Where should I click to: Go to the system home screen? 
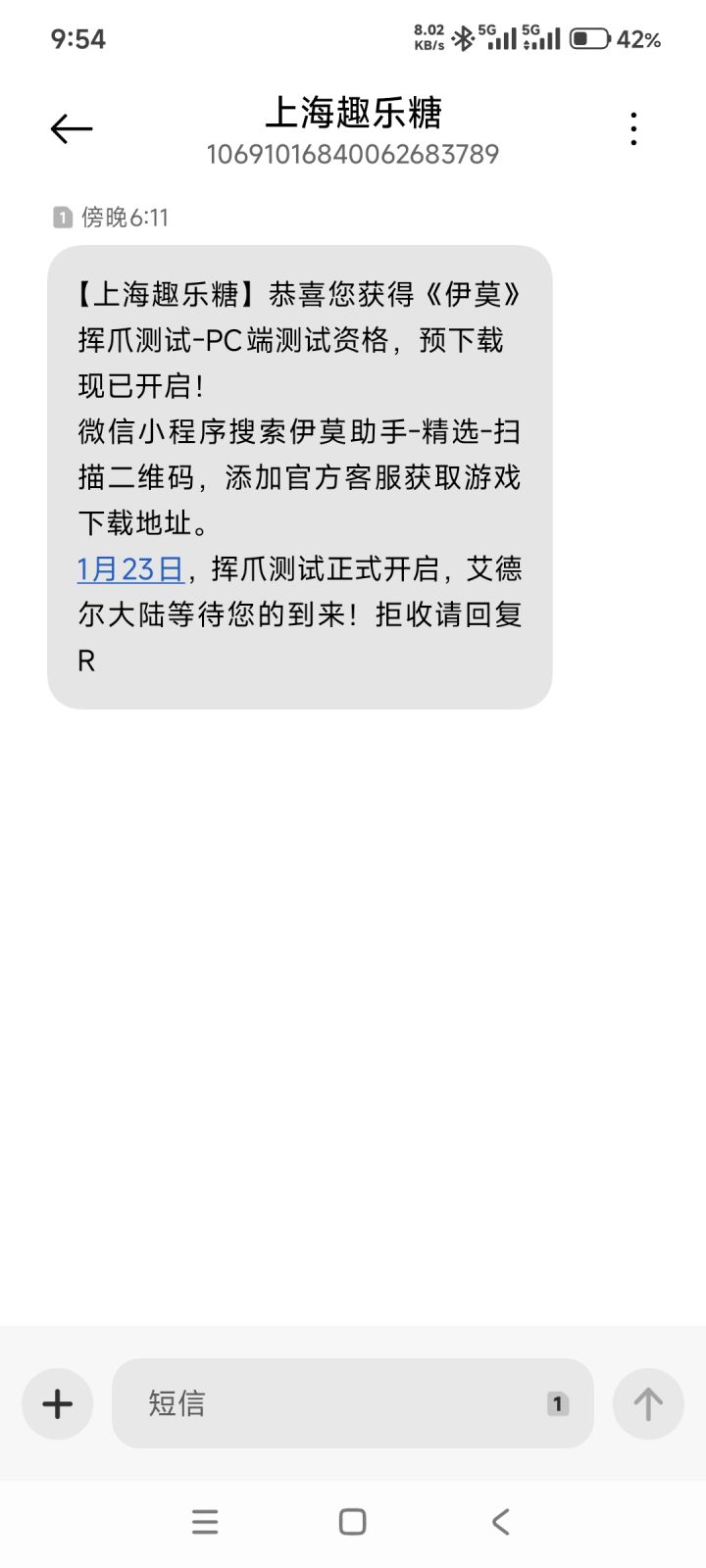pos(353,1522)
